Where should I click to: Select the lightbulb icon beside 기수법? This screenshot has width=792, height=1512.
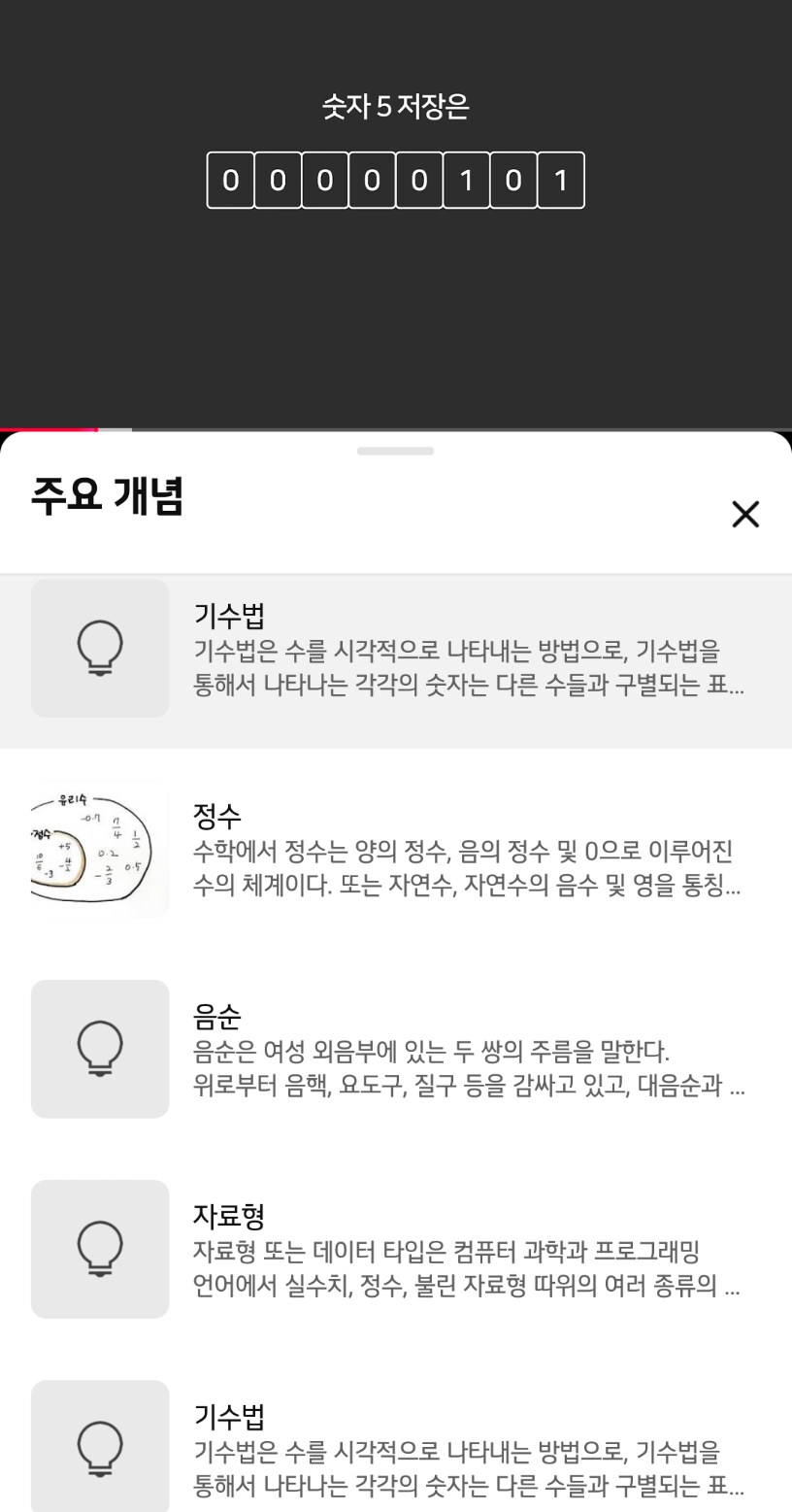pos(100,648)
